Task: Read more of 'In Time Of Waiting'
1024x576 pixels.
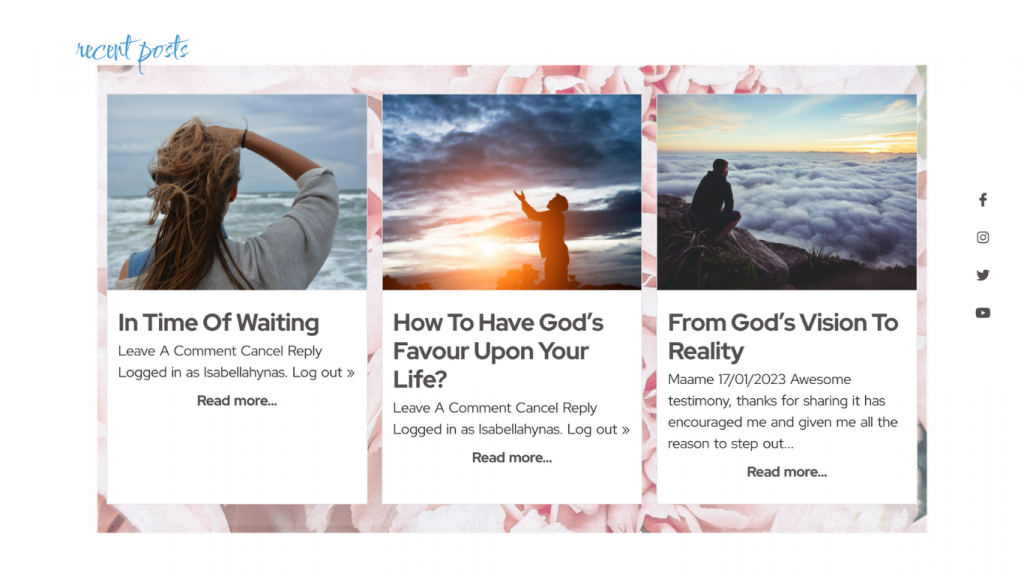Action: coord(237,401)
